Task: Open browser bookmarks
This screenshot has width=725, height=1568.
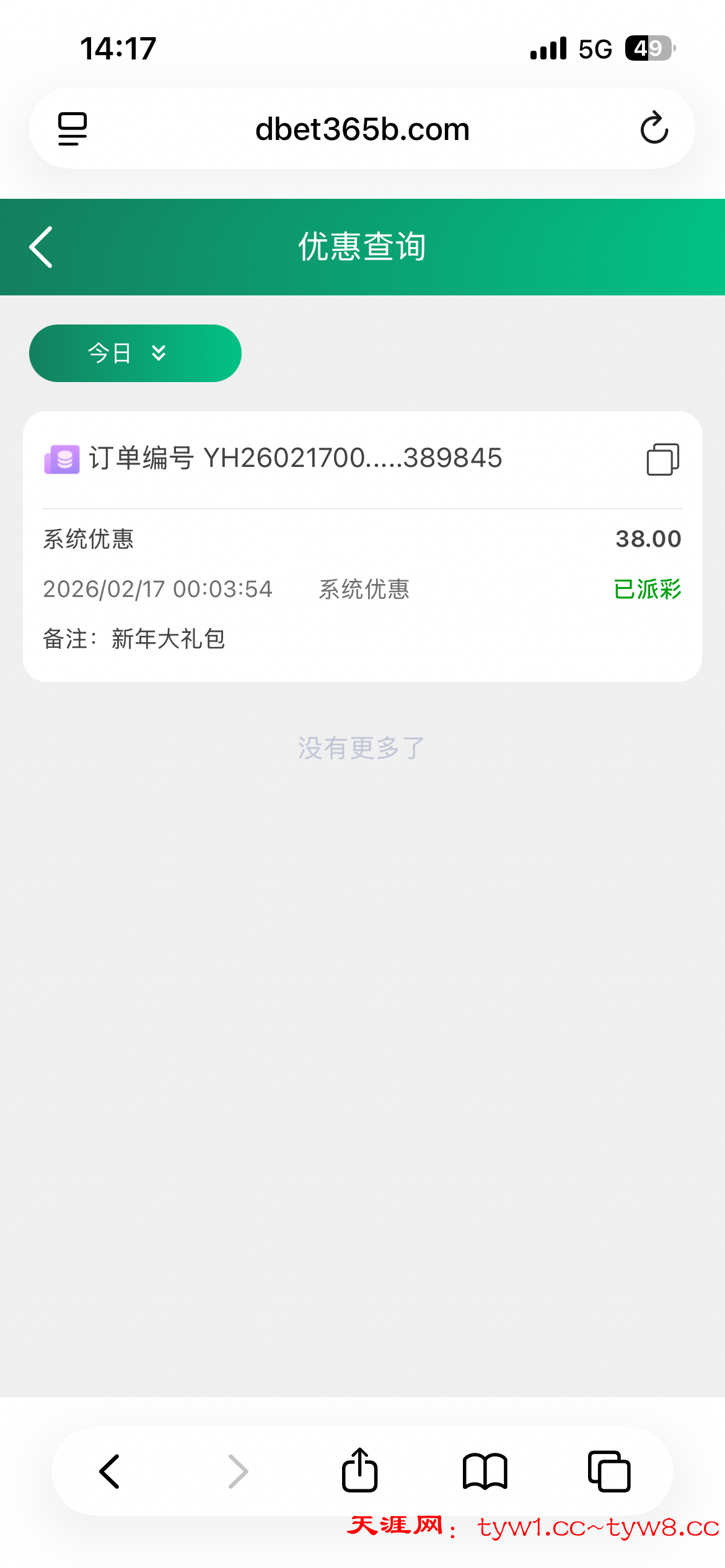Action: [x=485, y=1471]
